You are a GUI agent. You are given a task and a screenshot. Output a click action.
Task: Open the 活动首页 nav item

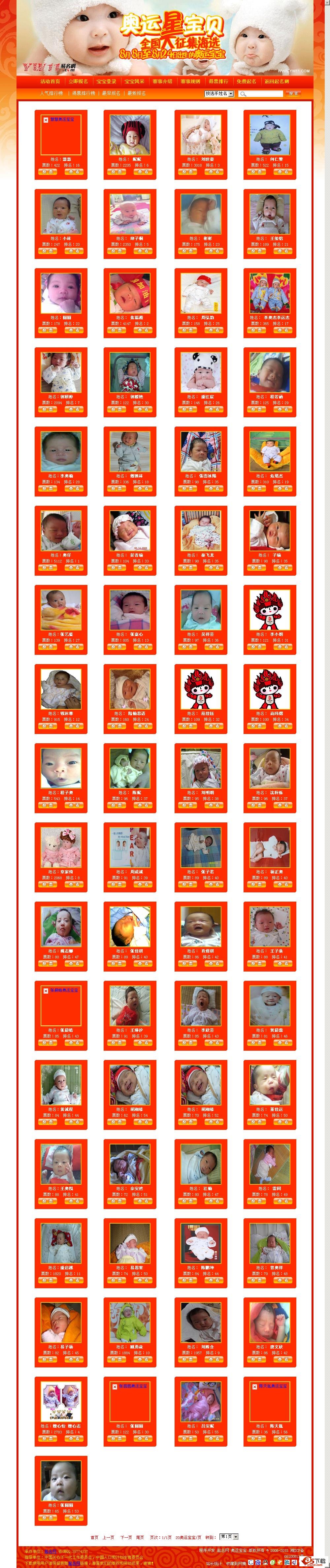click(x=50, y=81)
